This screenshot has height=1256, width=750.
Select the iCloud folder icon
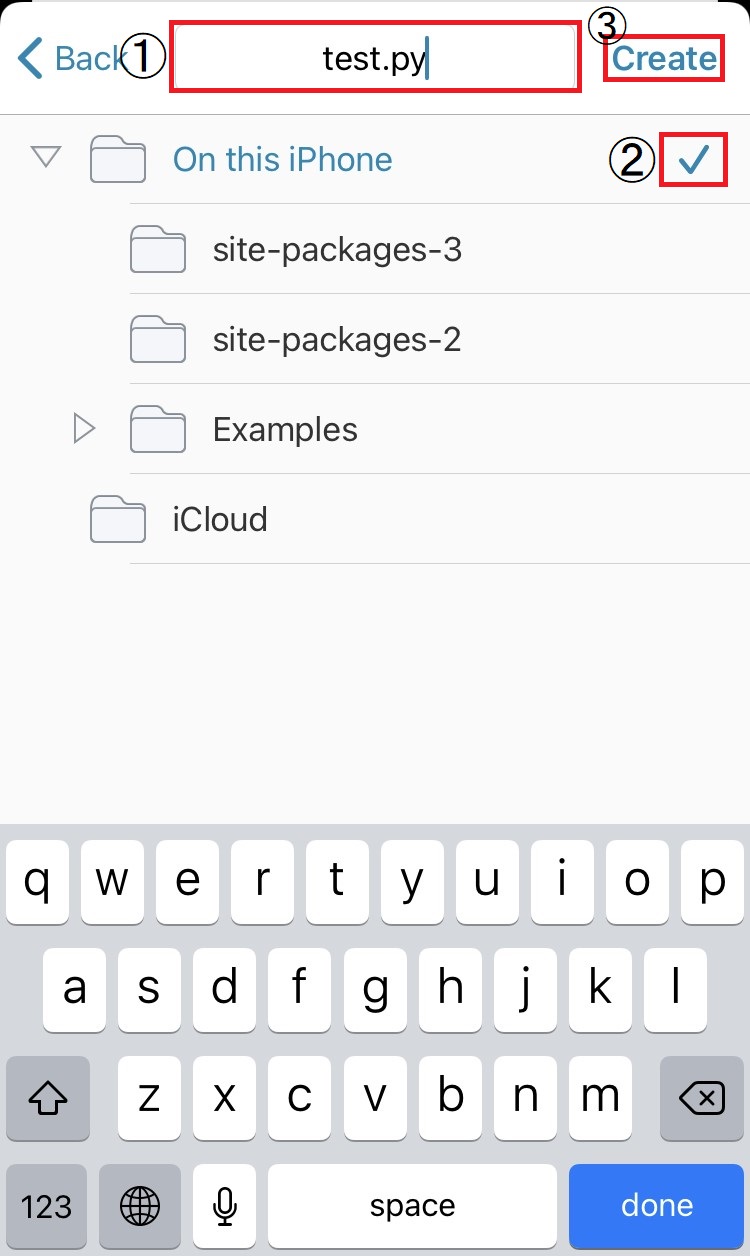117,518
